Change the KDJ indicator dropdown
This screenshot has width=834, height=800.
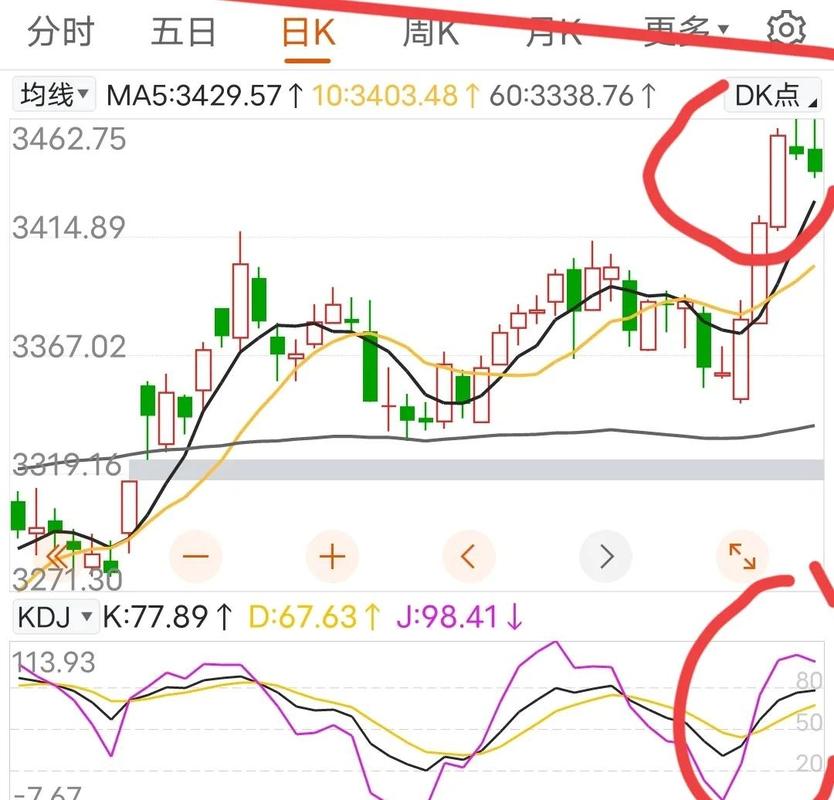click(55, 617)
